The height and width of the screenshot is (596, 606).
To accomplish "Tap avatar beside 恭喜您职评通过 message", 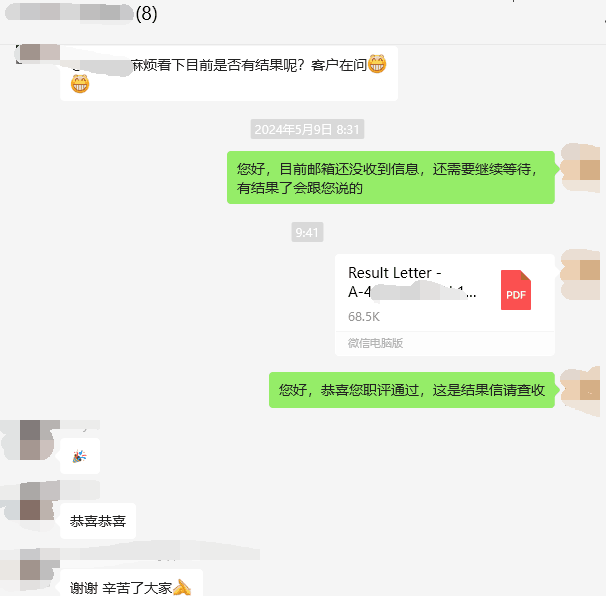I will [588, 389].
